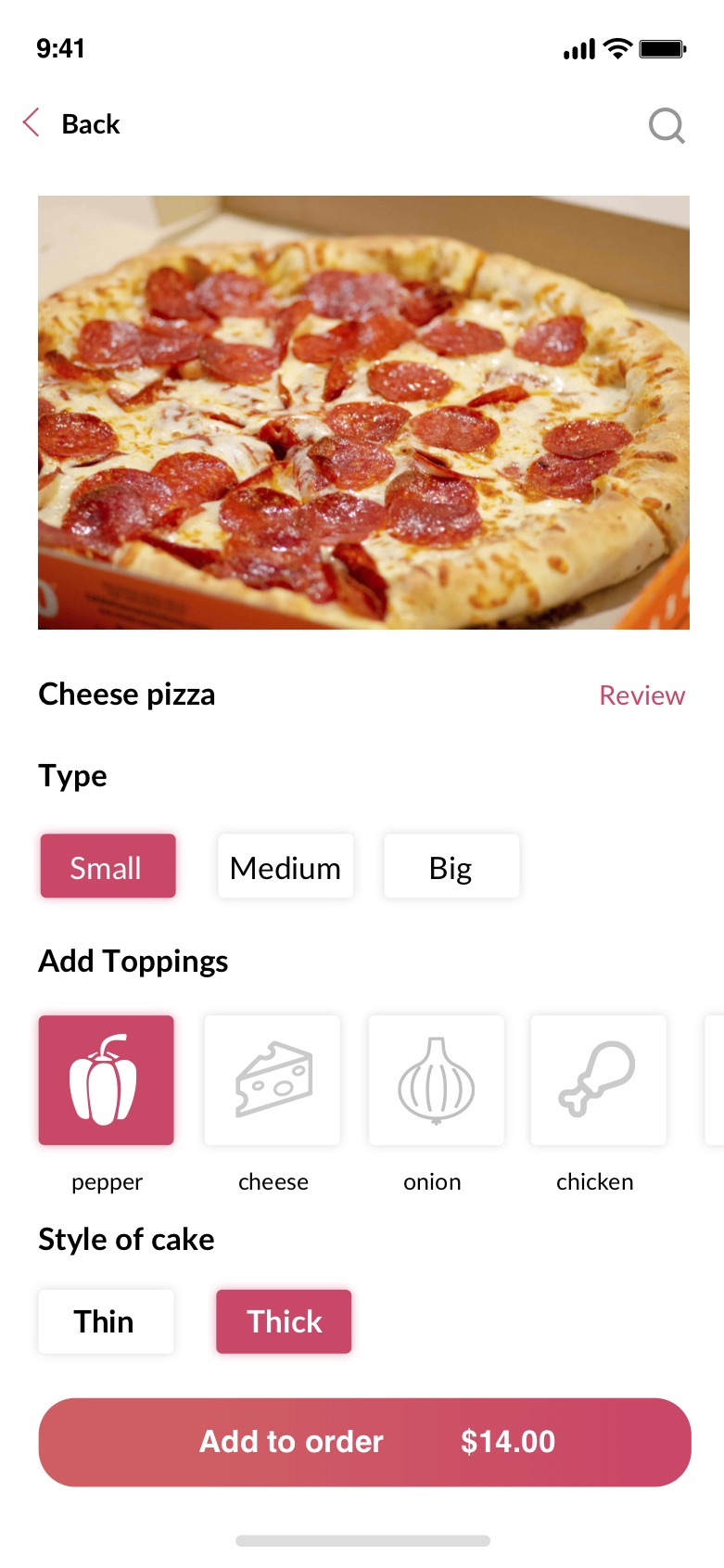Open search with the magnifier icon

pyautogui.click(x=667, y=125)
